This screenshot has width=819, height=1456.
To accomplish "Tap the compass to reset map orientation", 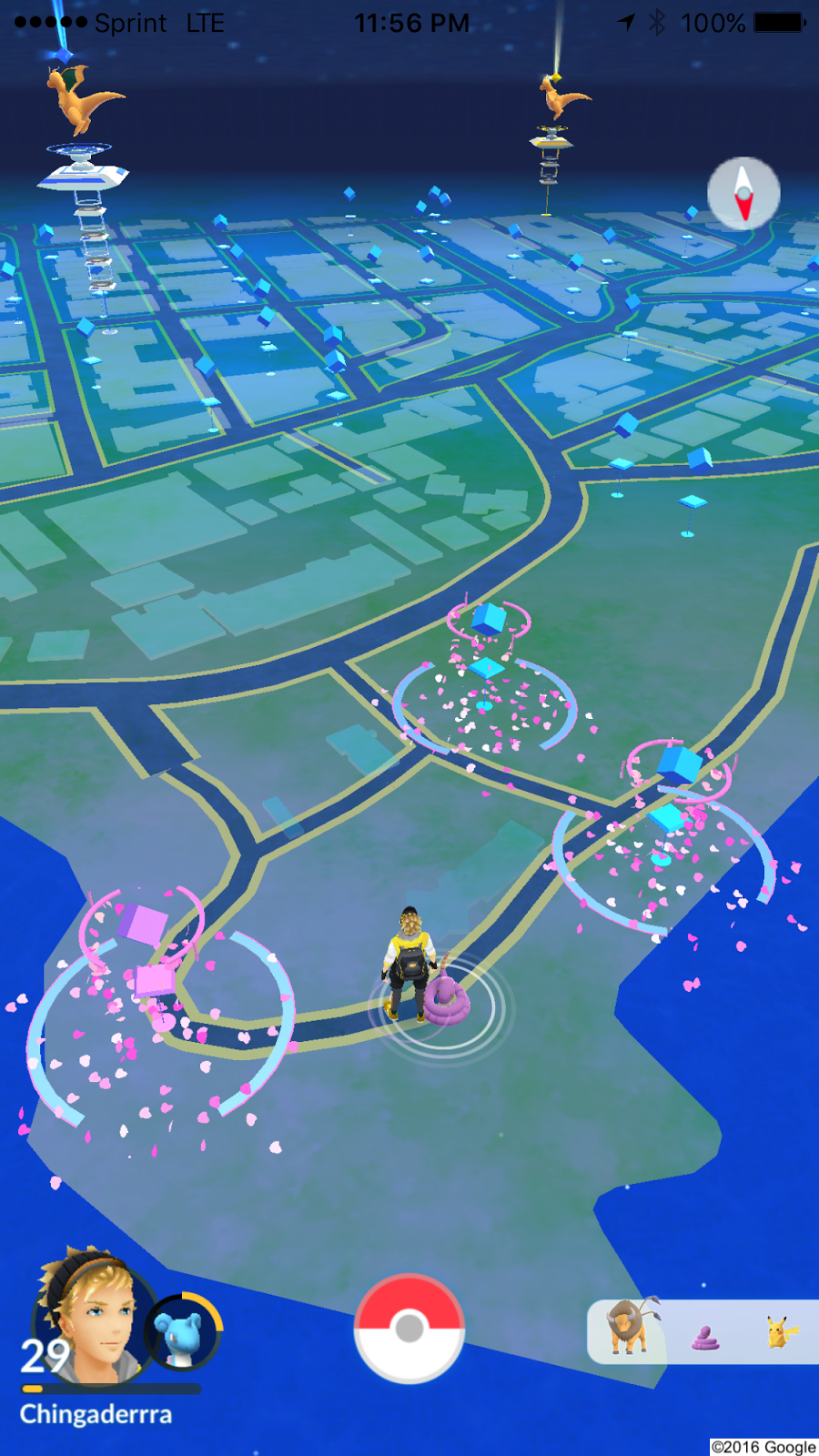I will [743, 194].
